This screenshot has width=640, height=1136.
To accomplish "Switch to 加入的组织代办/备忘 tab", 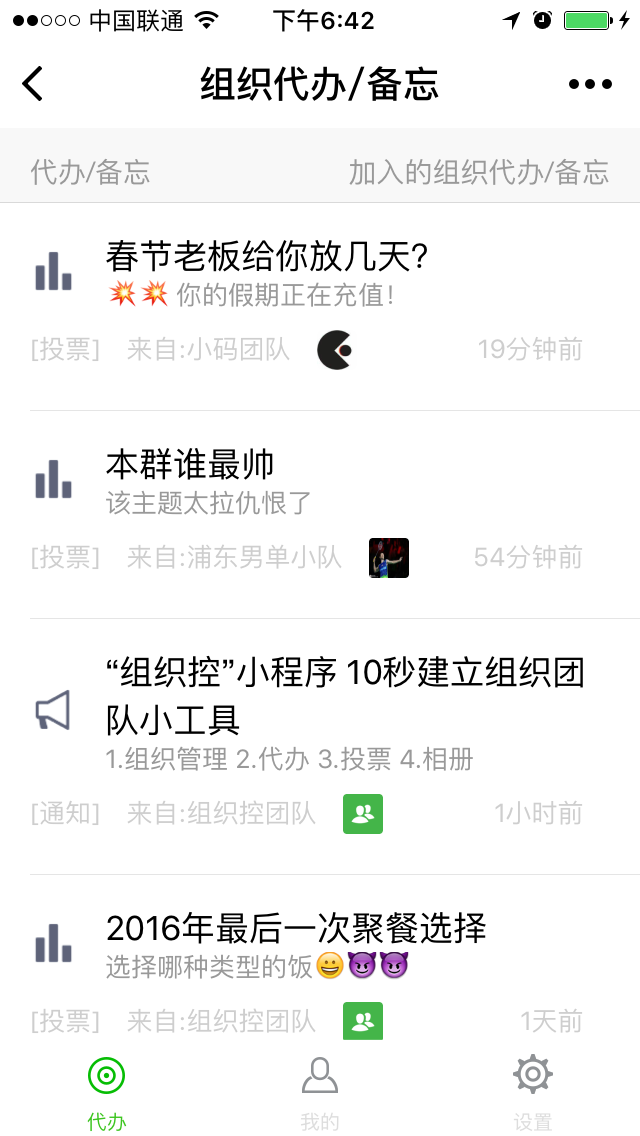I will [478, 172].
